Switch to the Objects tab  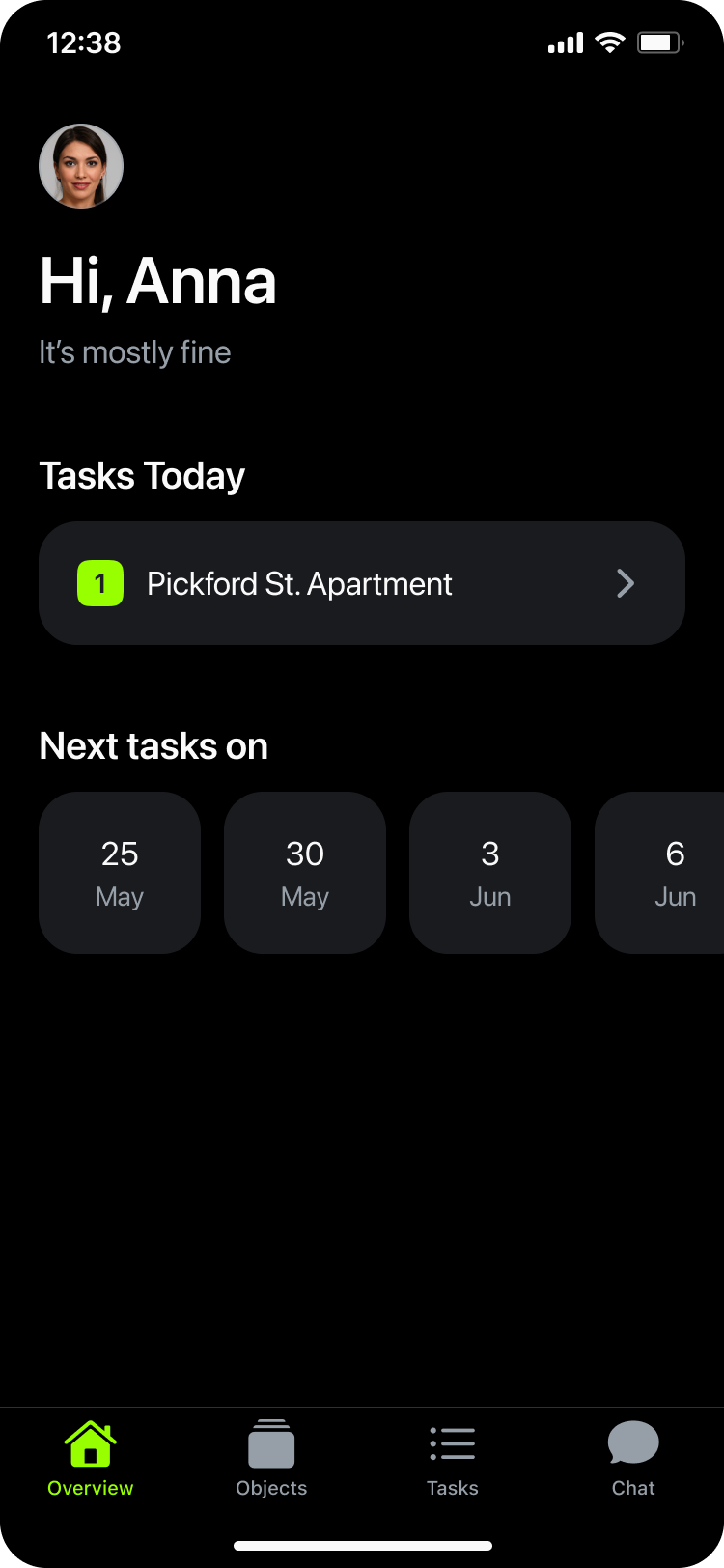point(271,1459)
